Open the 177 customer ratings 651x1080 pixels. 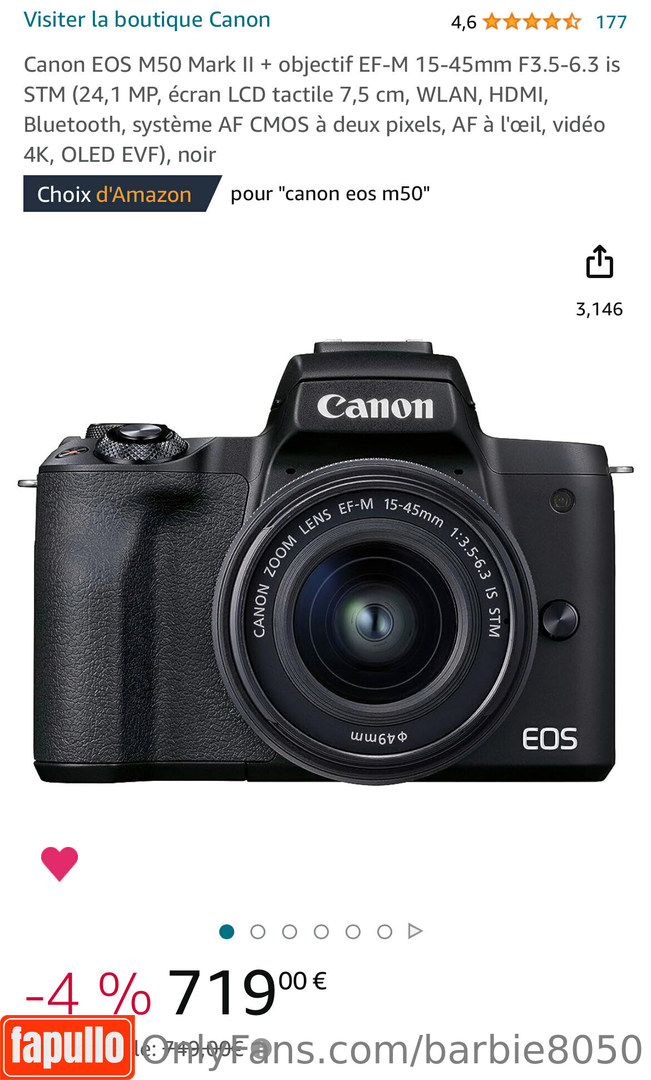(610, 21)
